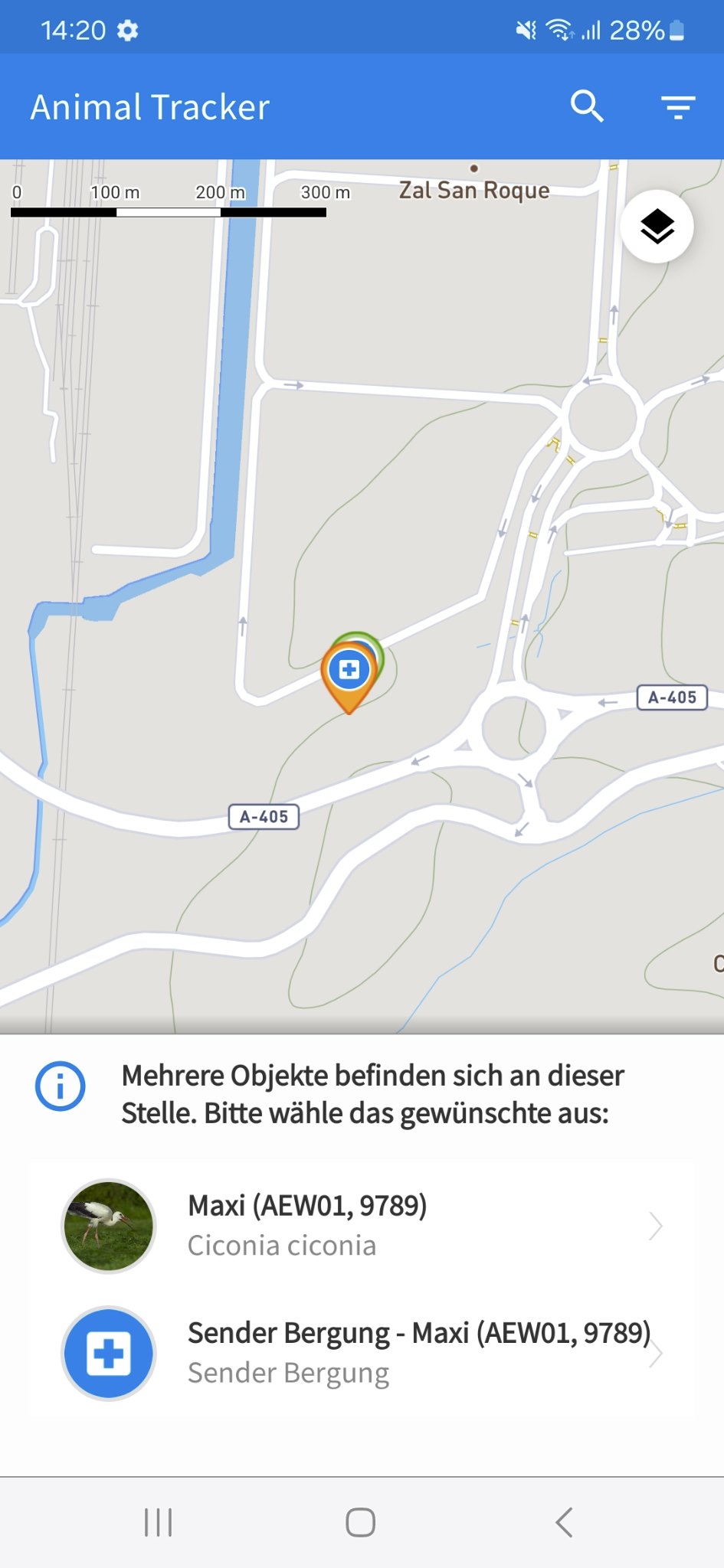Open search in Animal Tracker
Image resolution: width=724 pixels, height=1568 pixels.
tap(587, 106)
